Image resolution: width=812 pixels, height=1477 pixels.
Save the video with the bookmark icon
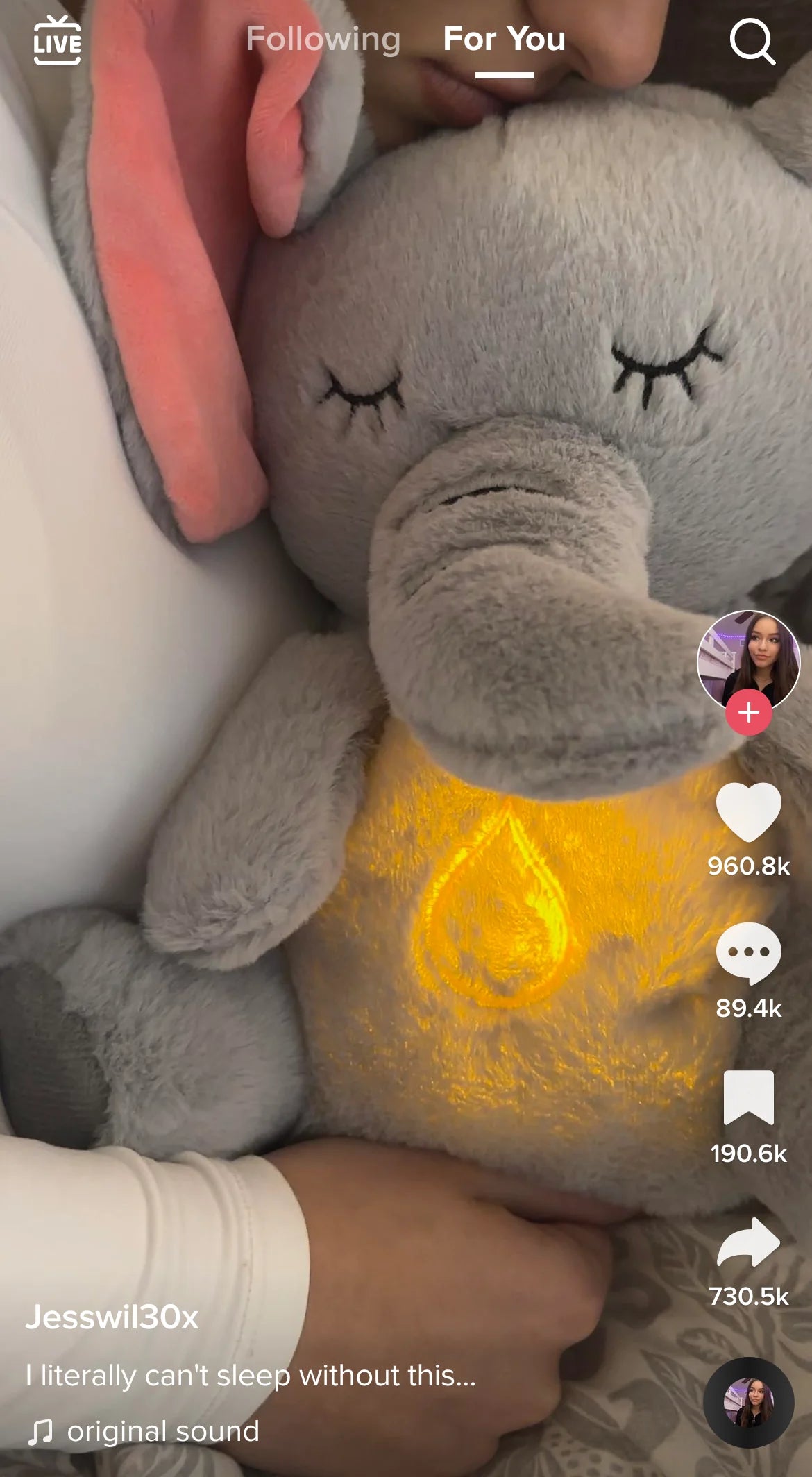748,1097
